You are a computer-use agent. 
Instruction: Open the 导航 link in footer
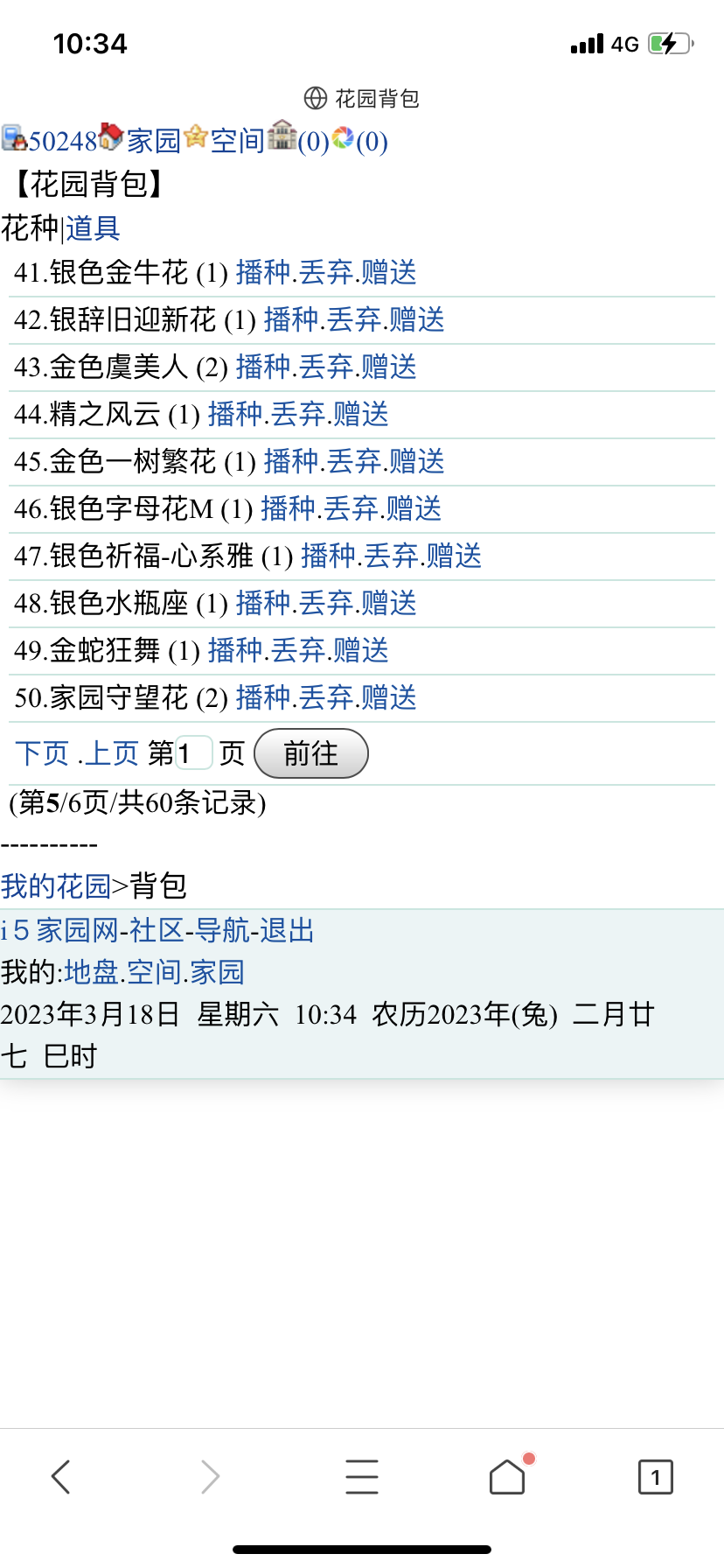point(222,930)
